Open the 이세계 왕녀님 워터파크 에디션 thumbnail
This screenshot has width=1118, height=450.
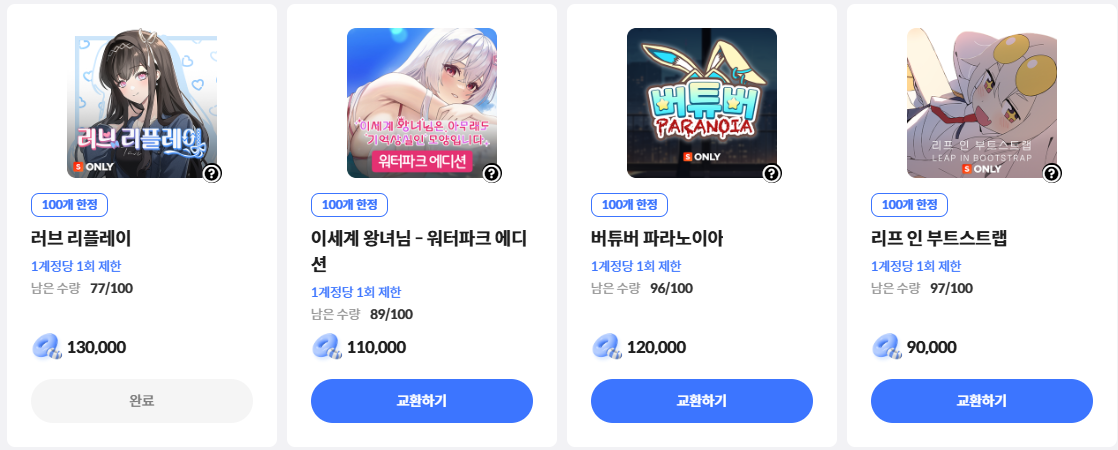click(x=422, y=102)
